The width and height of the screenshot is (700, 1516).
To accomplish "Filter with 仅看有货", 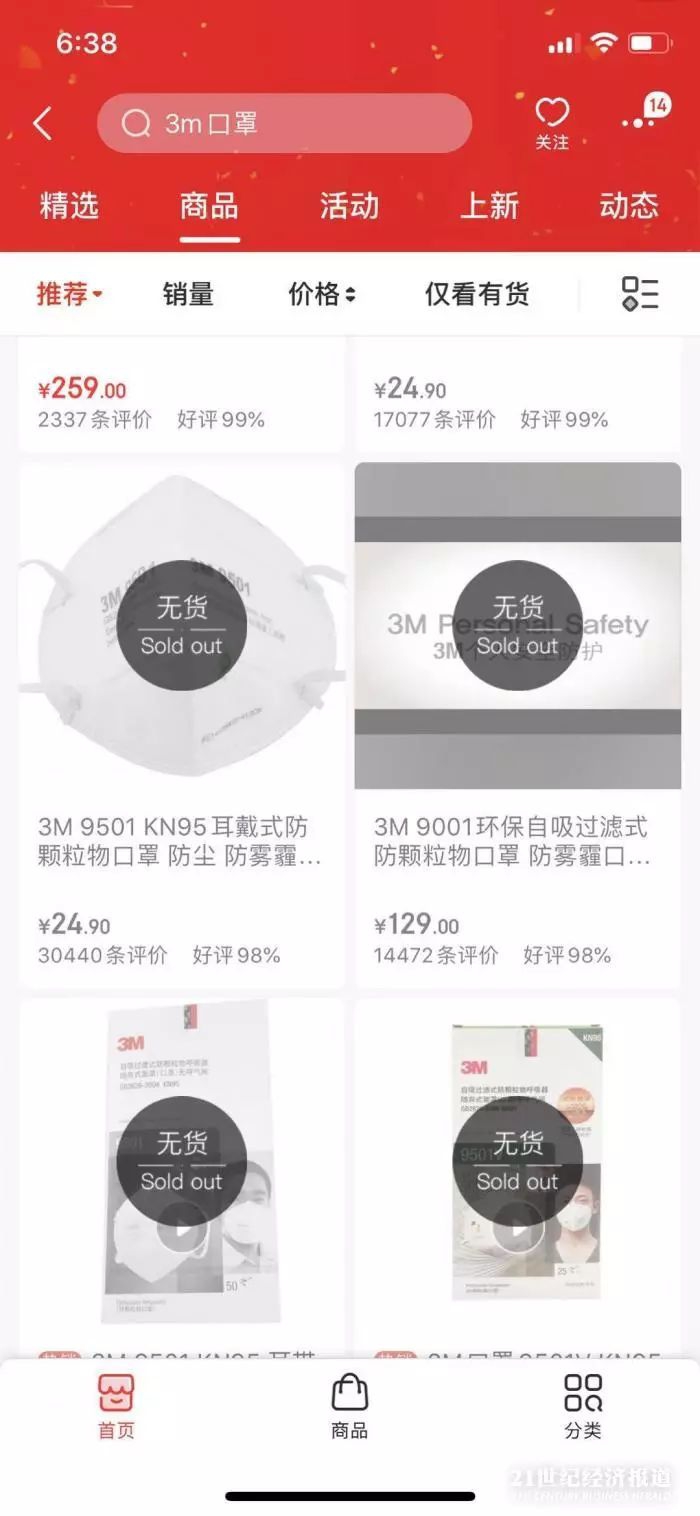I will 477,294.
